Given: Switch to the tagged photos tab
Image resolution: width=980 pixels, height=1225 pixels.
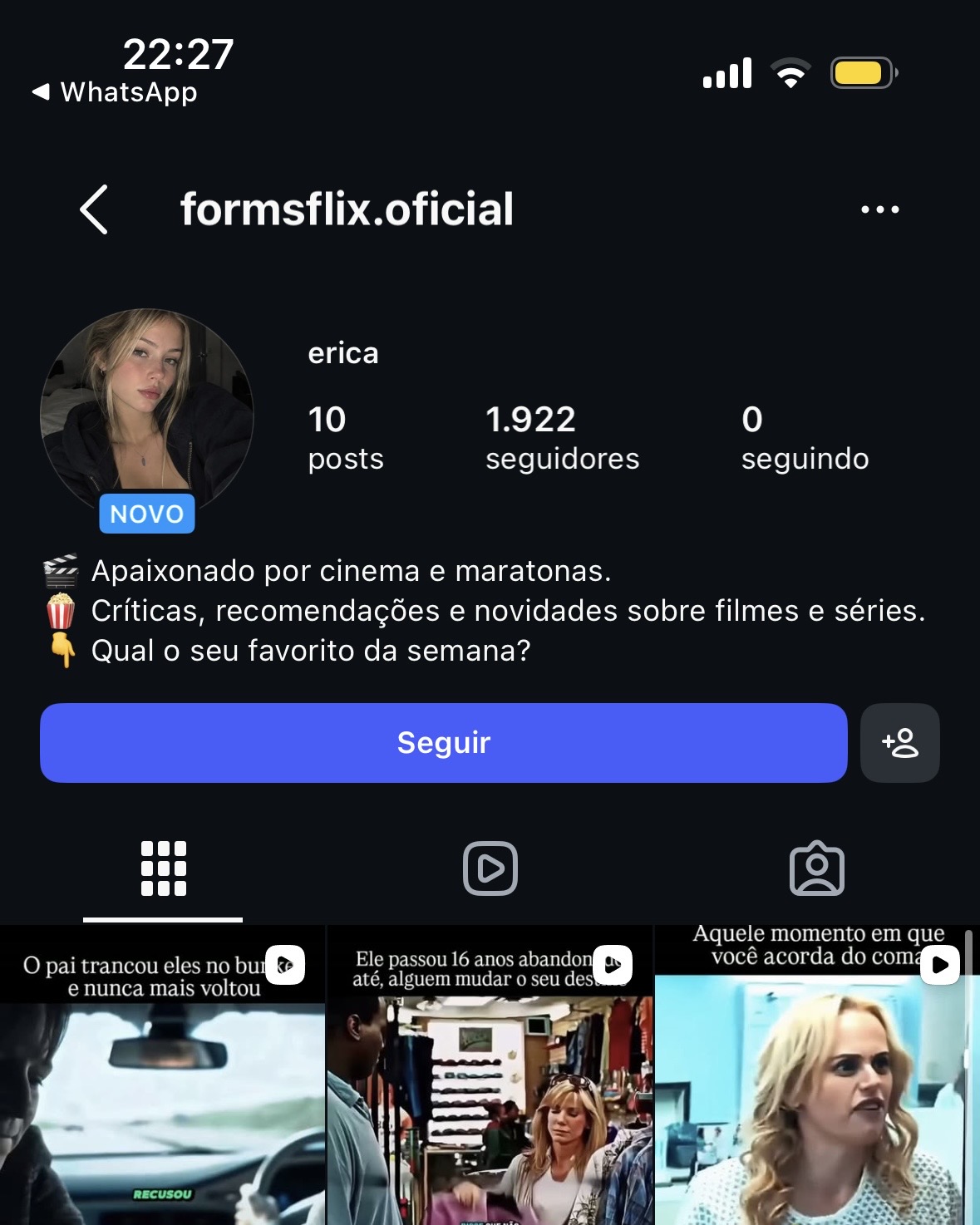Looking at the screenshot, I should (x=816, y=868).
